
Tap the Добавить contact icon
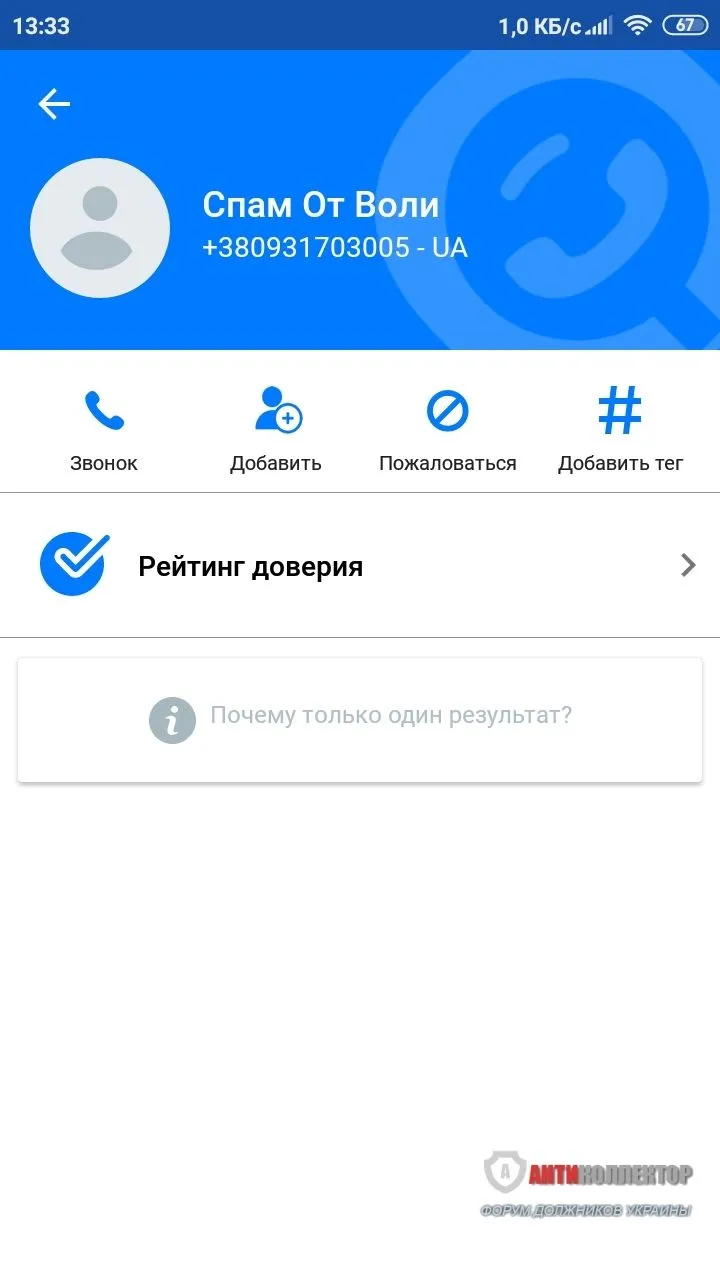click(276, 410)
